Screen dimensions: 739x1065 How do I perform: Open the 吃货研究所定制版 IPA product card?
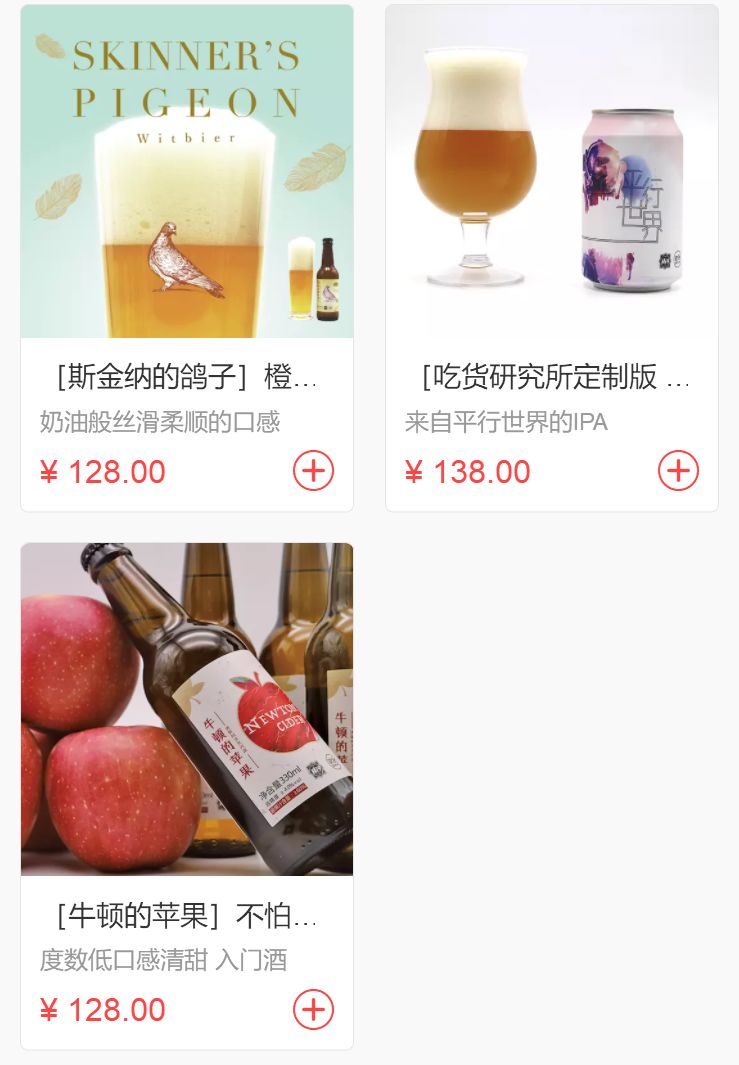(552, 172)
